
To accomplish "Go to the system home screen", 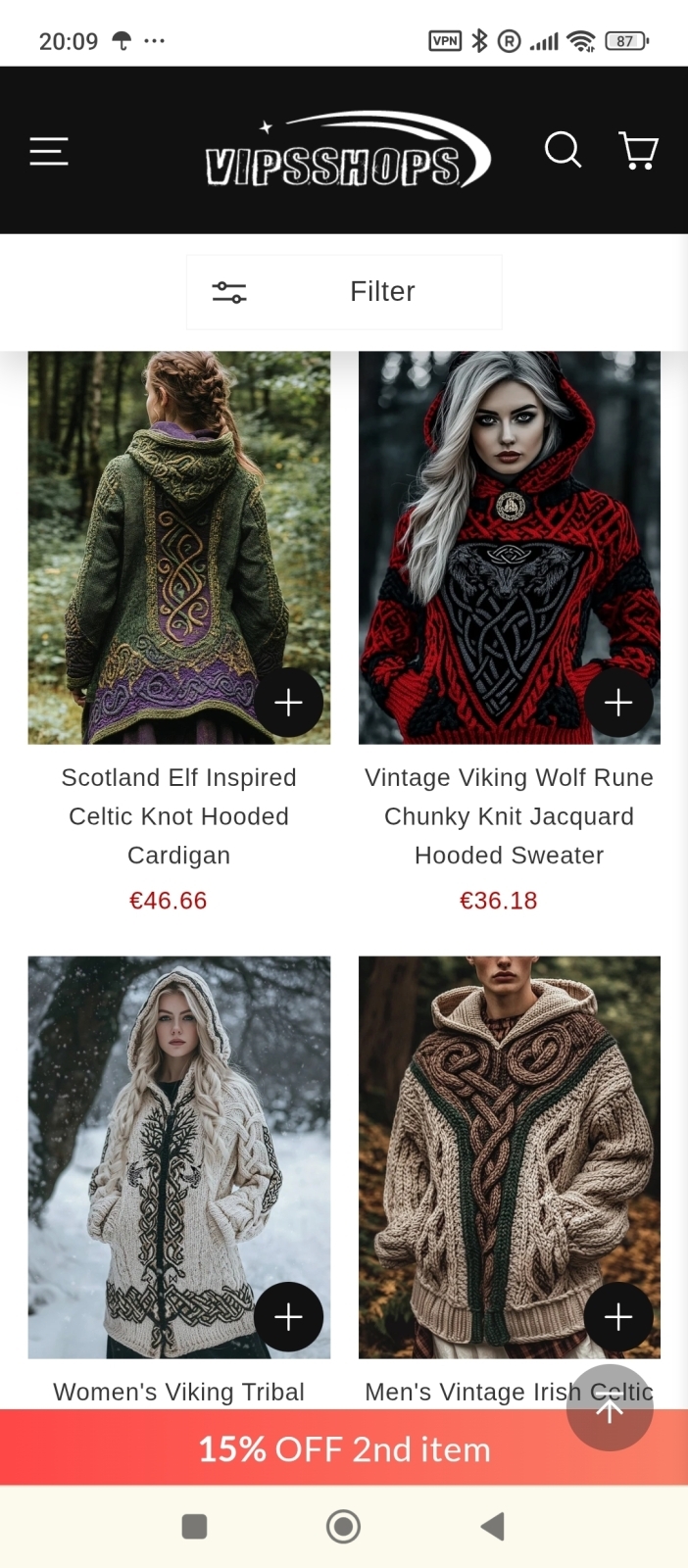I will pos(343,1526).
